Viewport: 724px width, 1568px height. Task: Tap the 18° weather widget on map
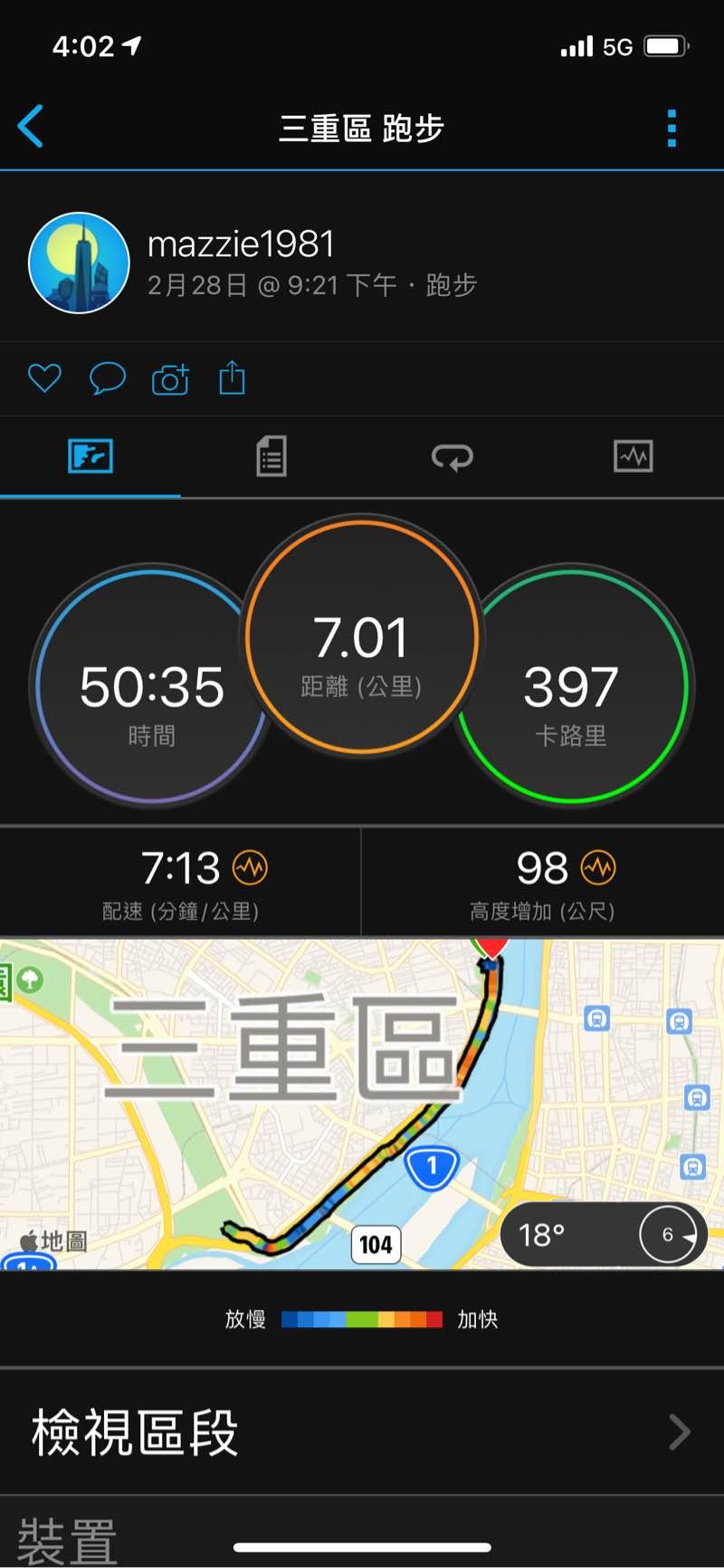click(x=603, y=1234)
